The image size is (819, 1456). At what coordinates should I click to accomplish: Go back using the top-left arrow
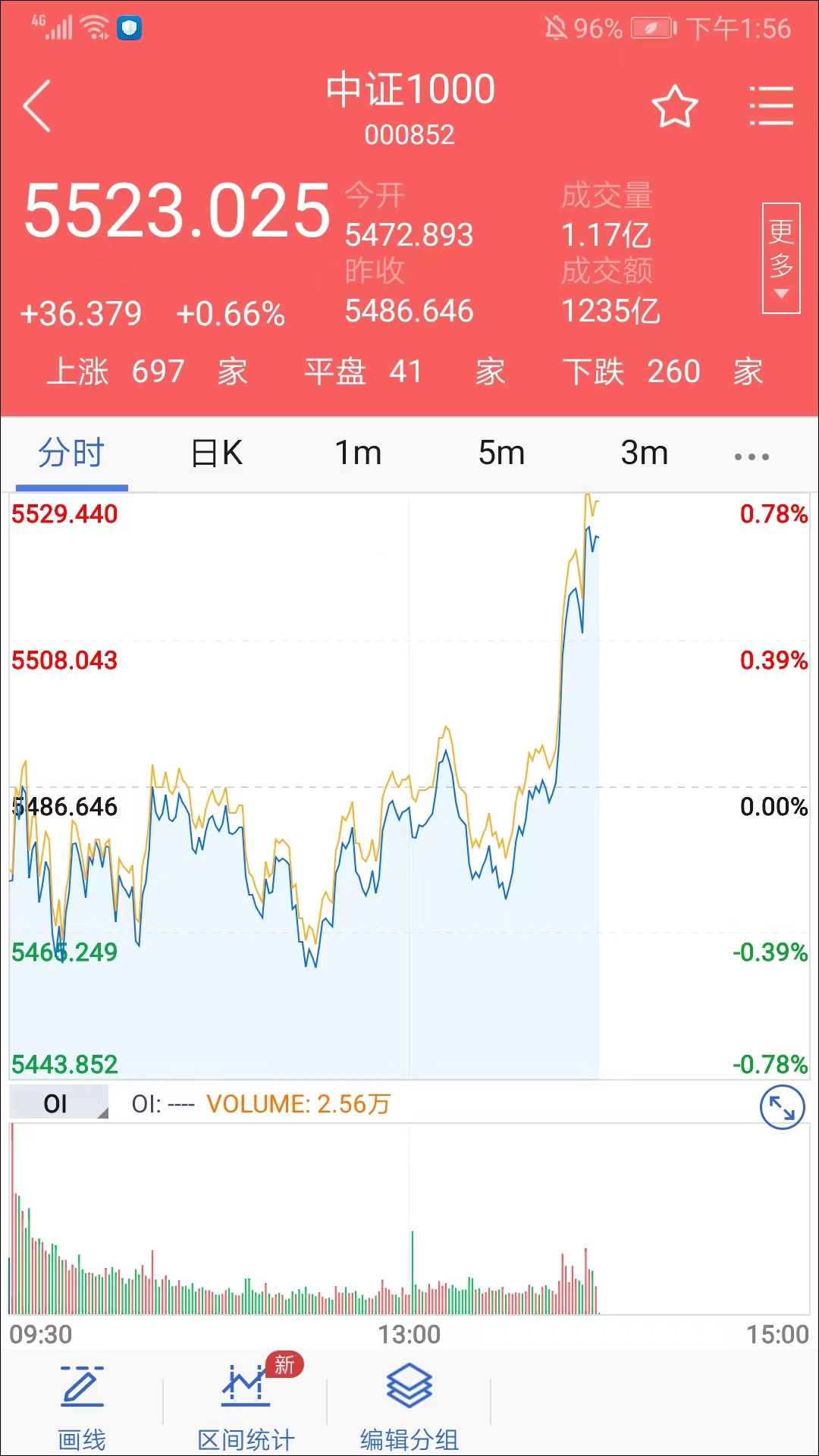37,106
